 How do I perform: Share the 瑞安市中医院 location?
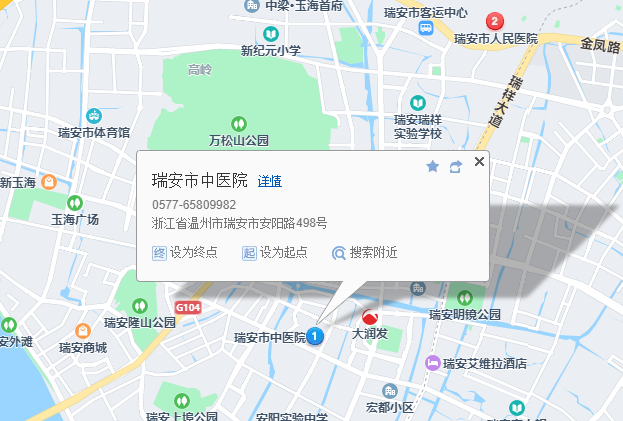(455, 166)
